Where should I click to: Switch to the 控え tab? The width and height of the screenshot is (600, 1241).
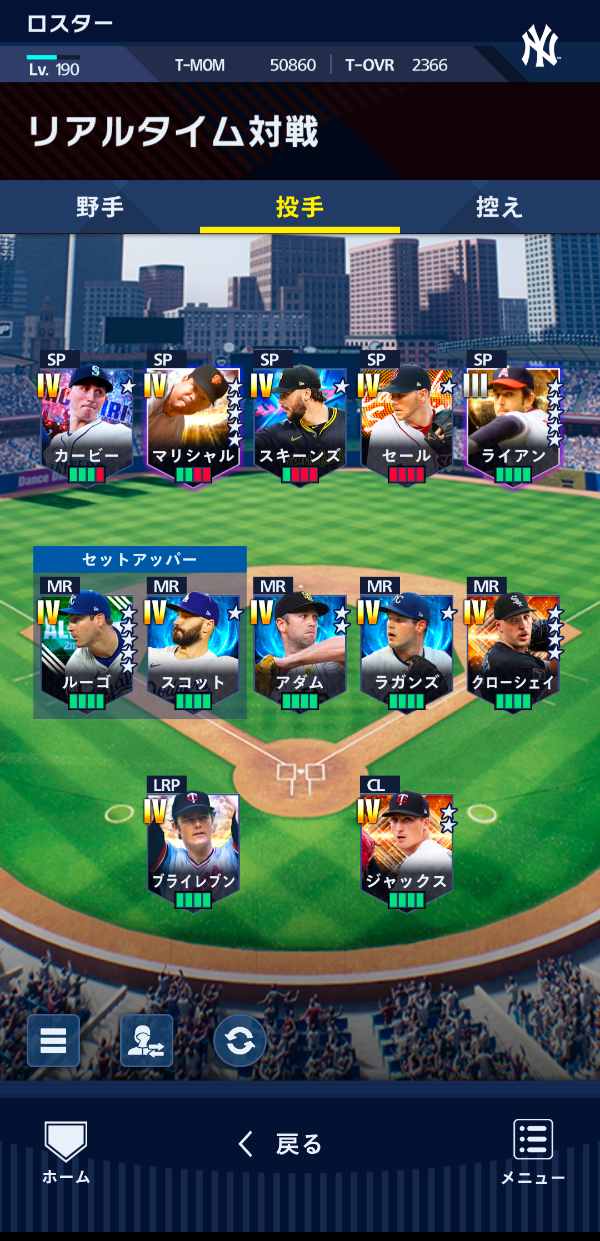[x=499, y=207]
